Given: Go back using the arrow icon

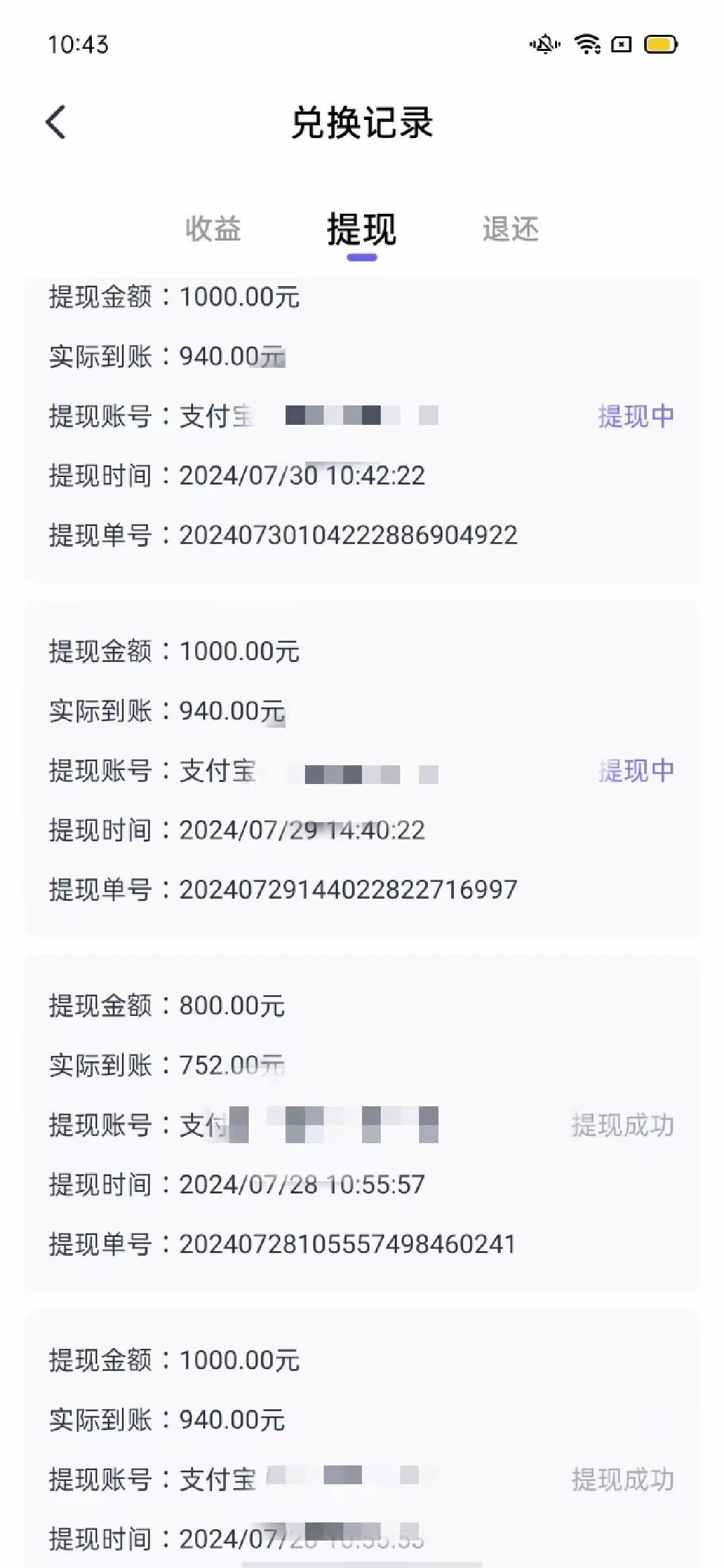Looking at the screenshot, I should (56, 123).
